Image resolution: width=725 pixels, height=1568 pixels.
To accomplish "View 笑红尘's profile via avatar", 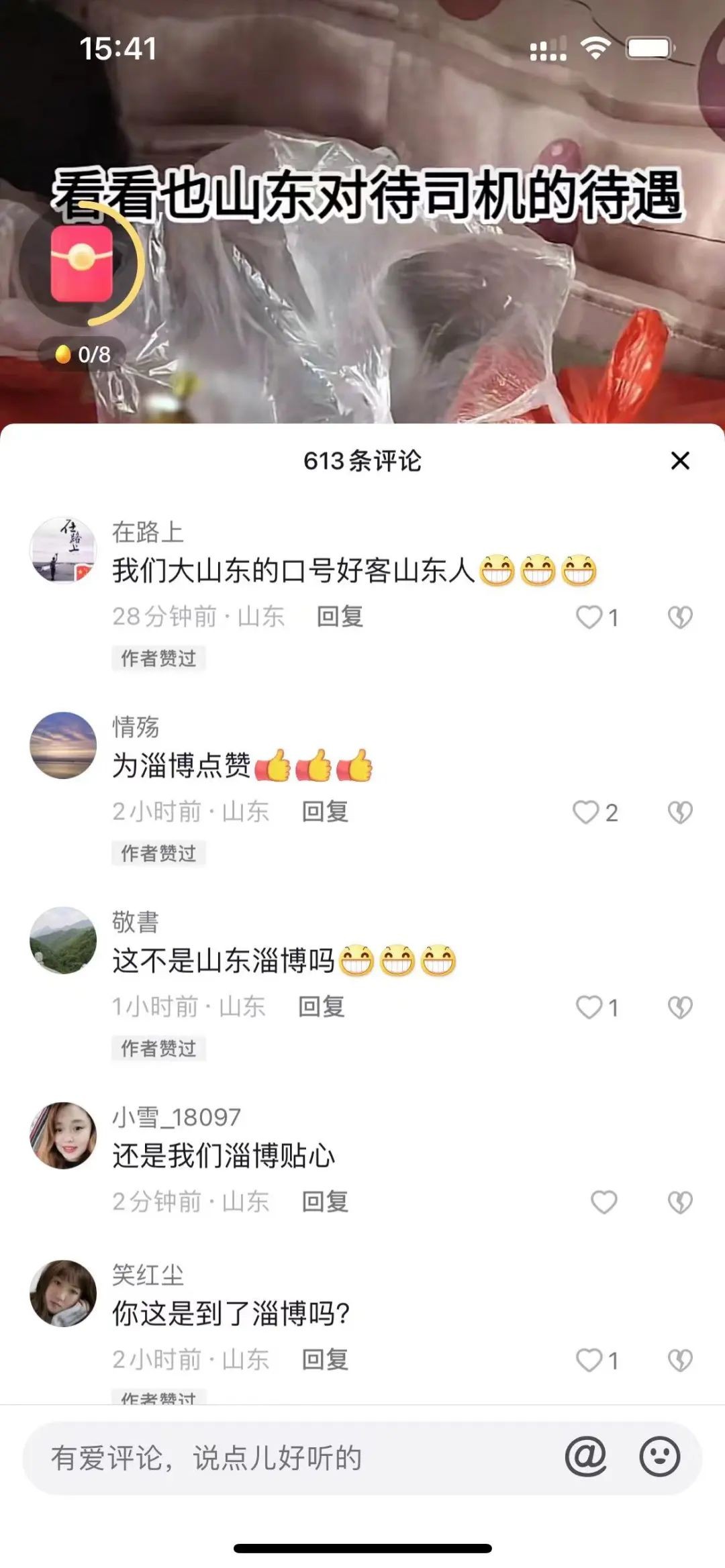I will click(64, 1293).
